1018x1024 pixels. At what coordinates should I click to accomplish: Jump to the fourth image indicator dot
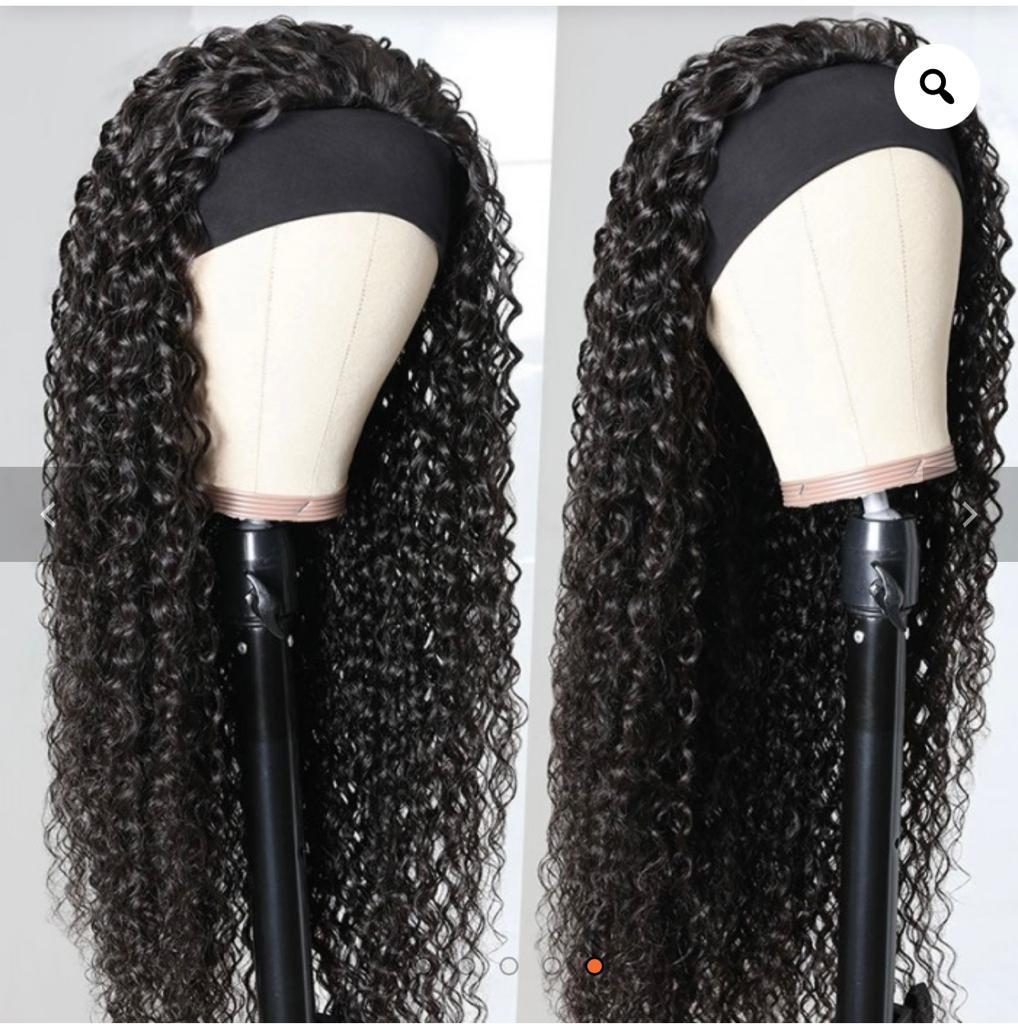click(552, 966)
